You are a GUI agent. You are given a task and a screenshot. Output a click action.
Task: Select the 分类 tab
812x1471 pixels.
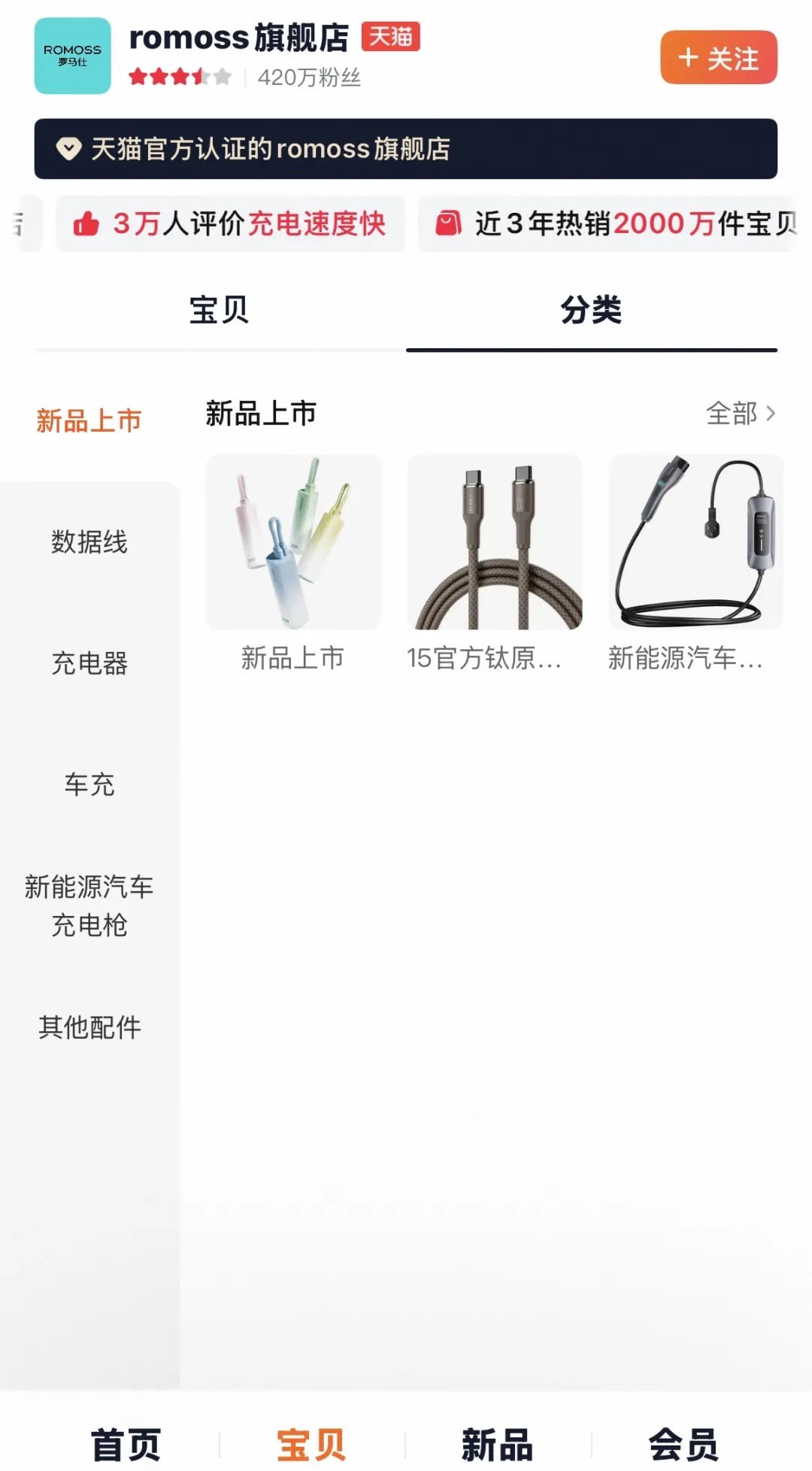[592, 310]
